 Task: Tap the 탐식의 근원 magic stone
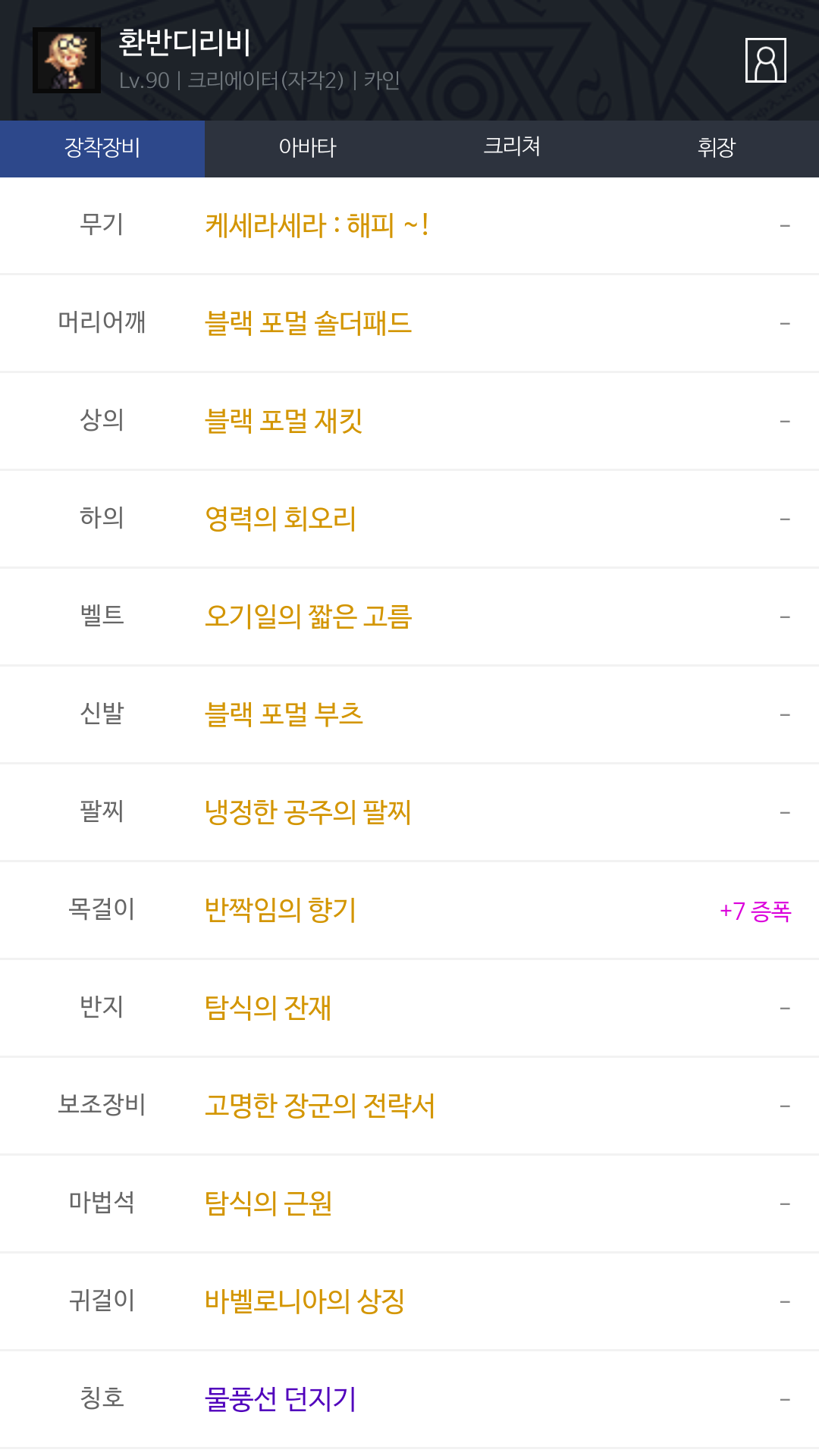pos(268,1204)
